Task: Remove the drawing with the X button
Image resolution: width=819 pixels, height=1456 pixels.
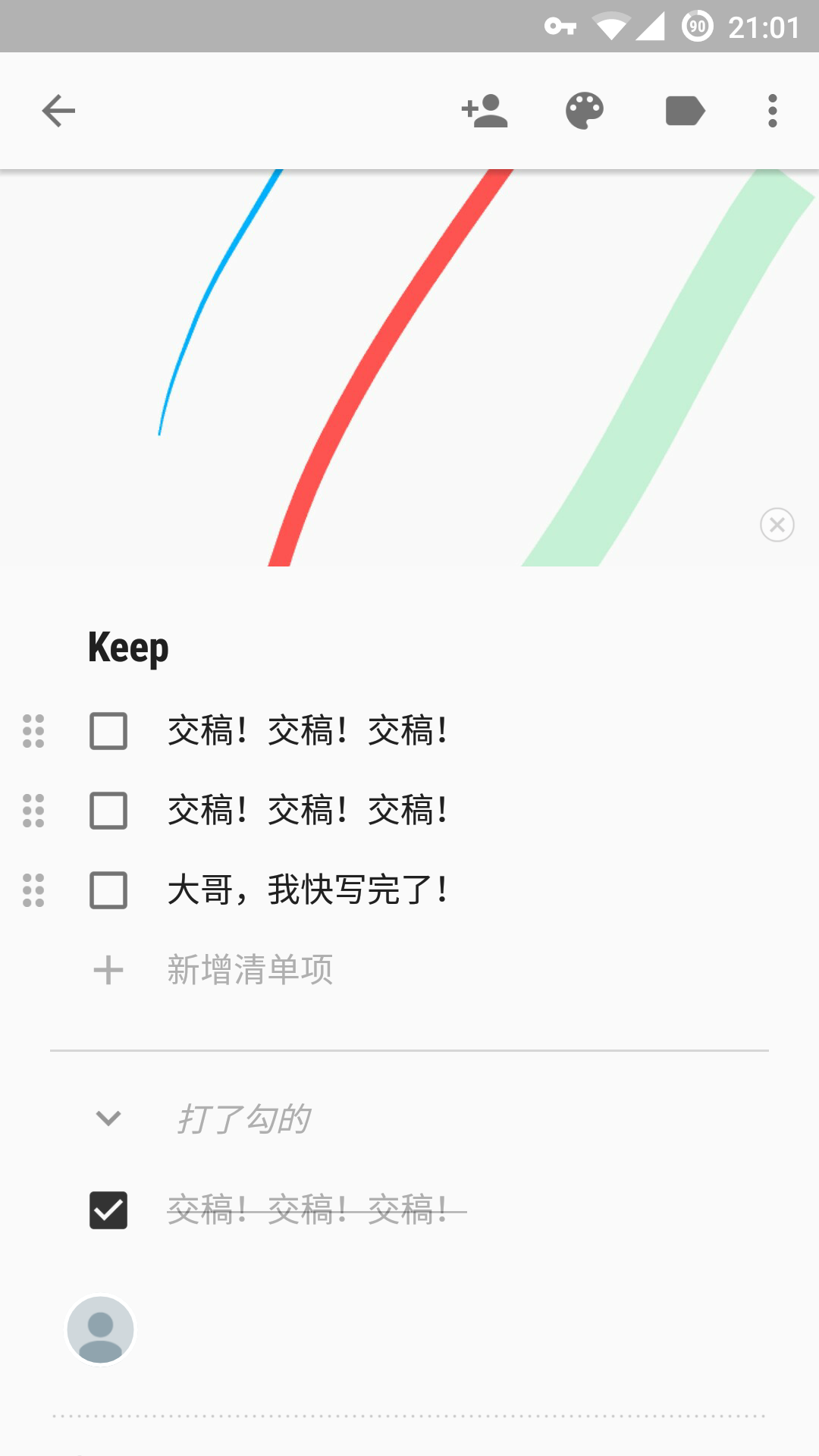Action: coord(777,525)
